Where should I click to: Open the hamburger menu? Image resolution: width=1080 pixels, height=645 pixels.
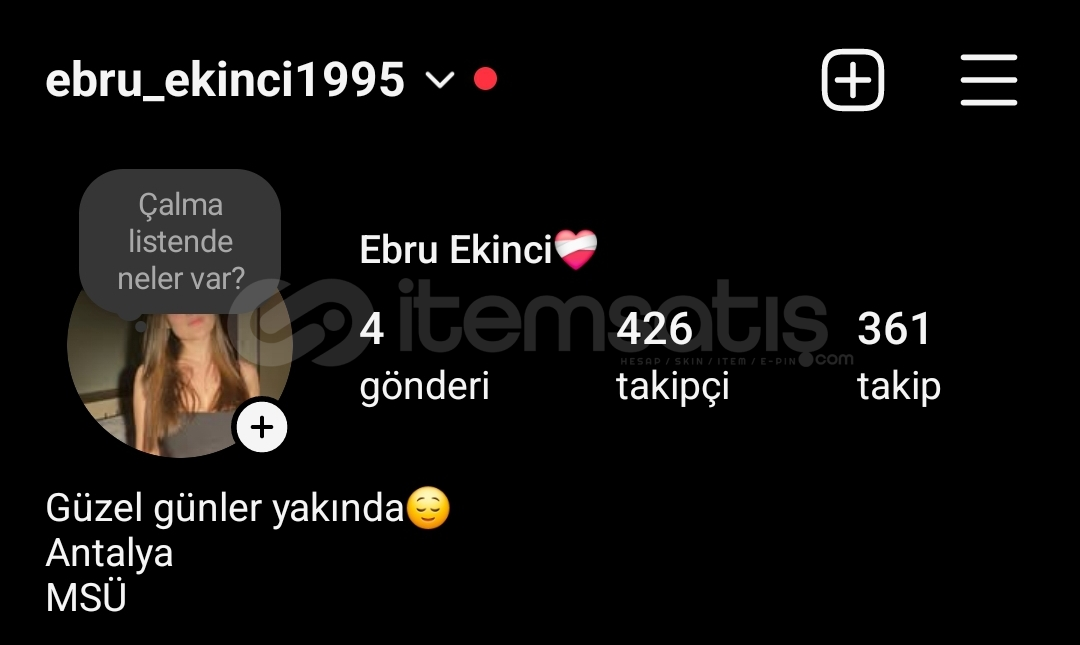[x=988, y=80]
